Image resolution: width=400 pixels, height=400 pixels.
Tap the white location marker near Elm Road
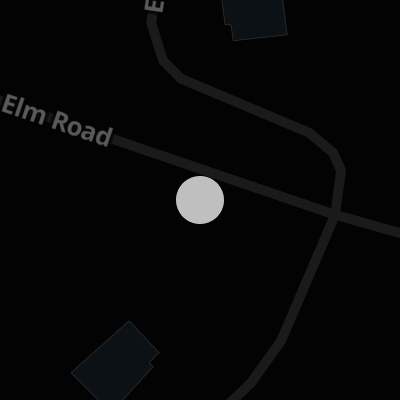[200, 200]
